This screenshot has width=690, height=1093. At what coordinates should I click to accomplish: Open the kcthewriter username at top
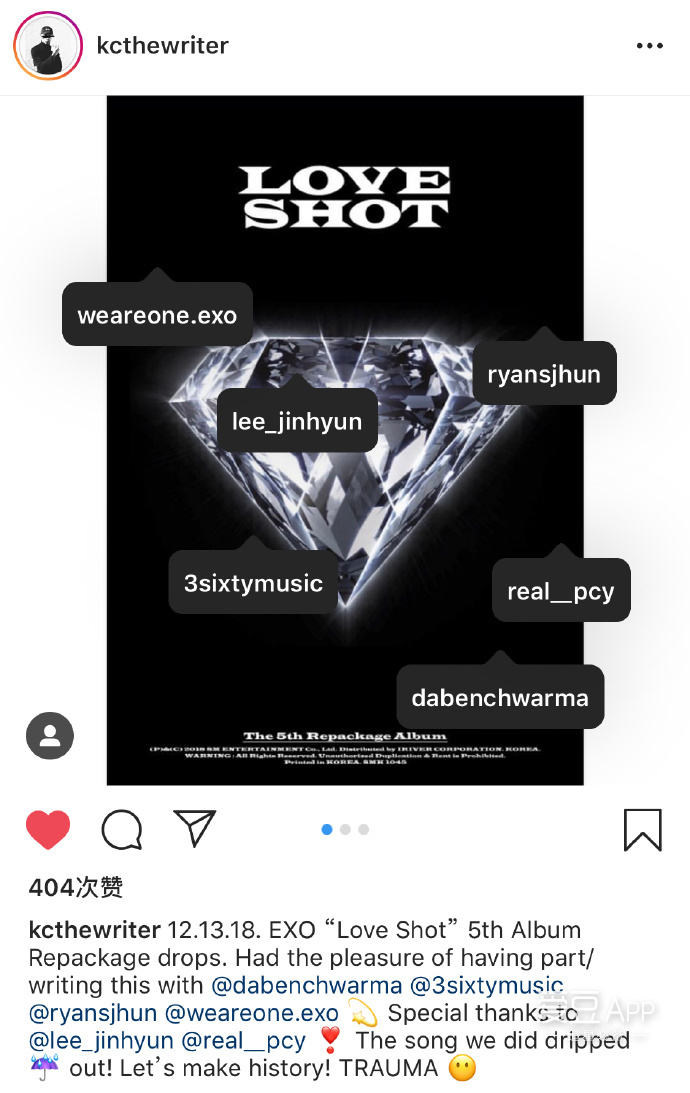coord(162,45)
